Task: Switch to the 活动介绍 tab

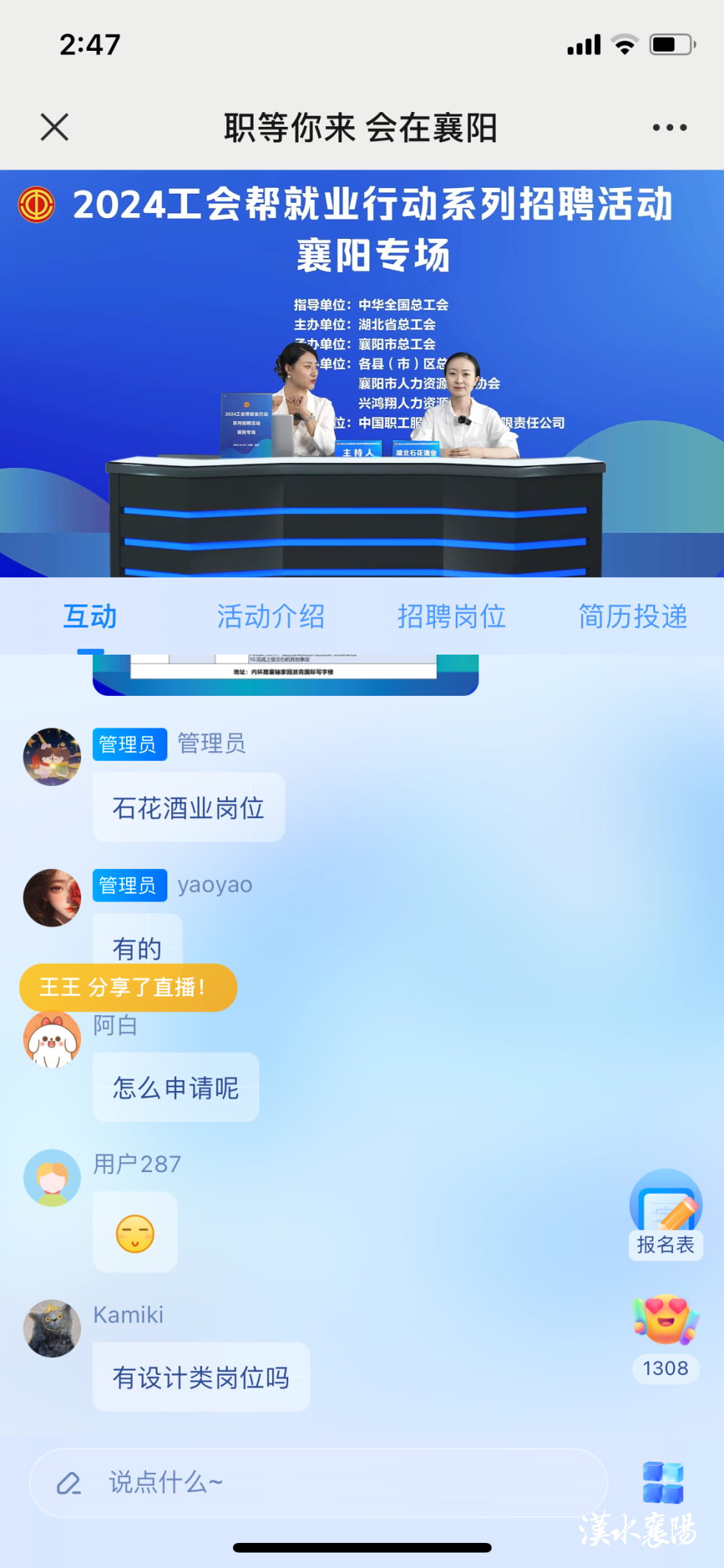Action: click(x=271, y=616)
